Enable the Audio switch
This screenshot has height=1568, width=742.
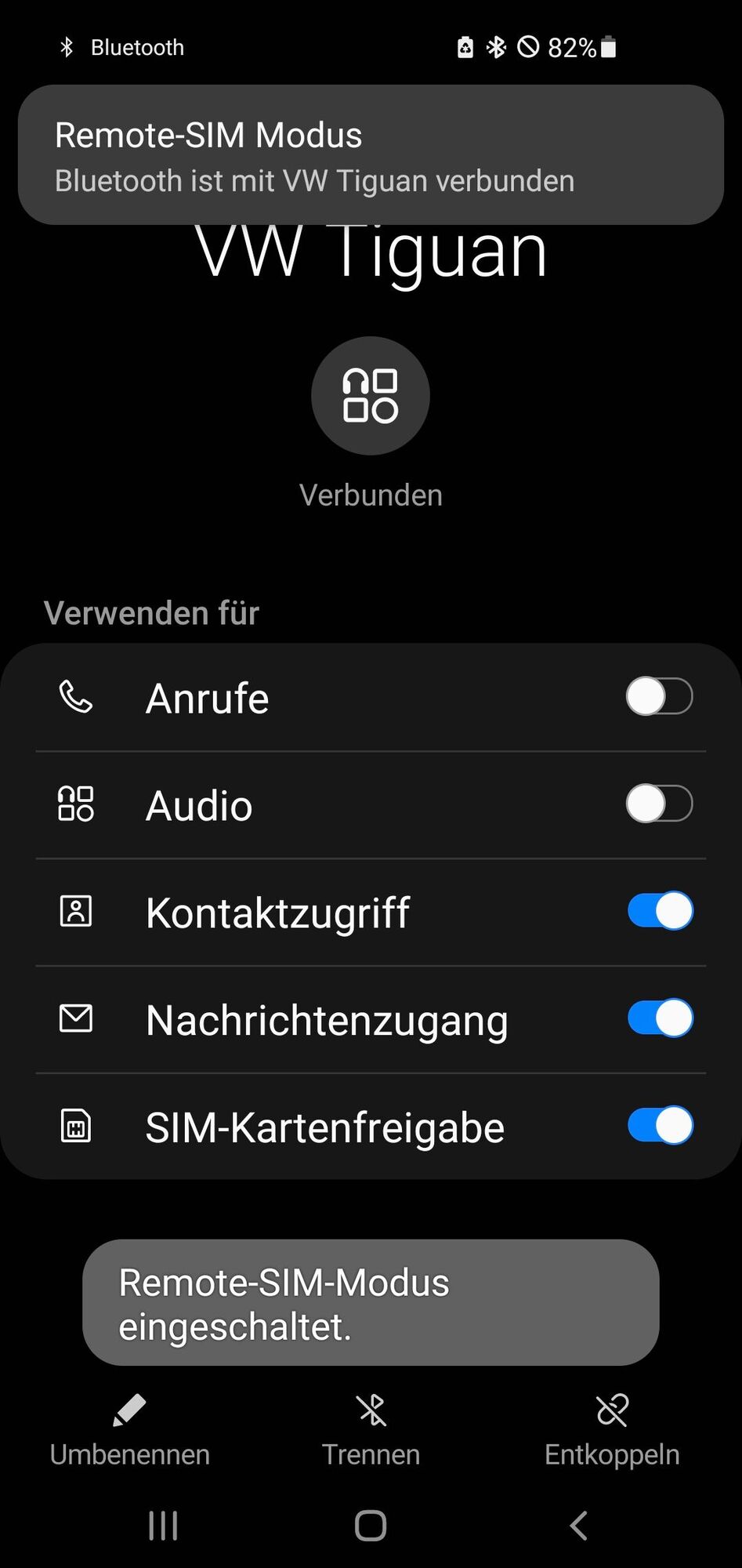pyautogui.click(x=659, y=804)
